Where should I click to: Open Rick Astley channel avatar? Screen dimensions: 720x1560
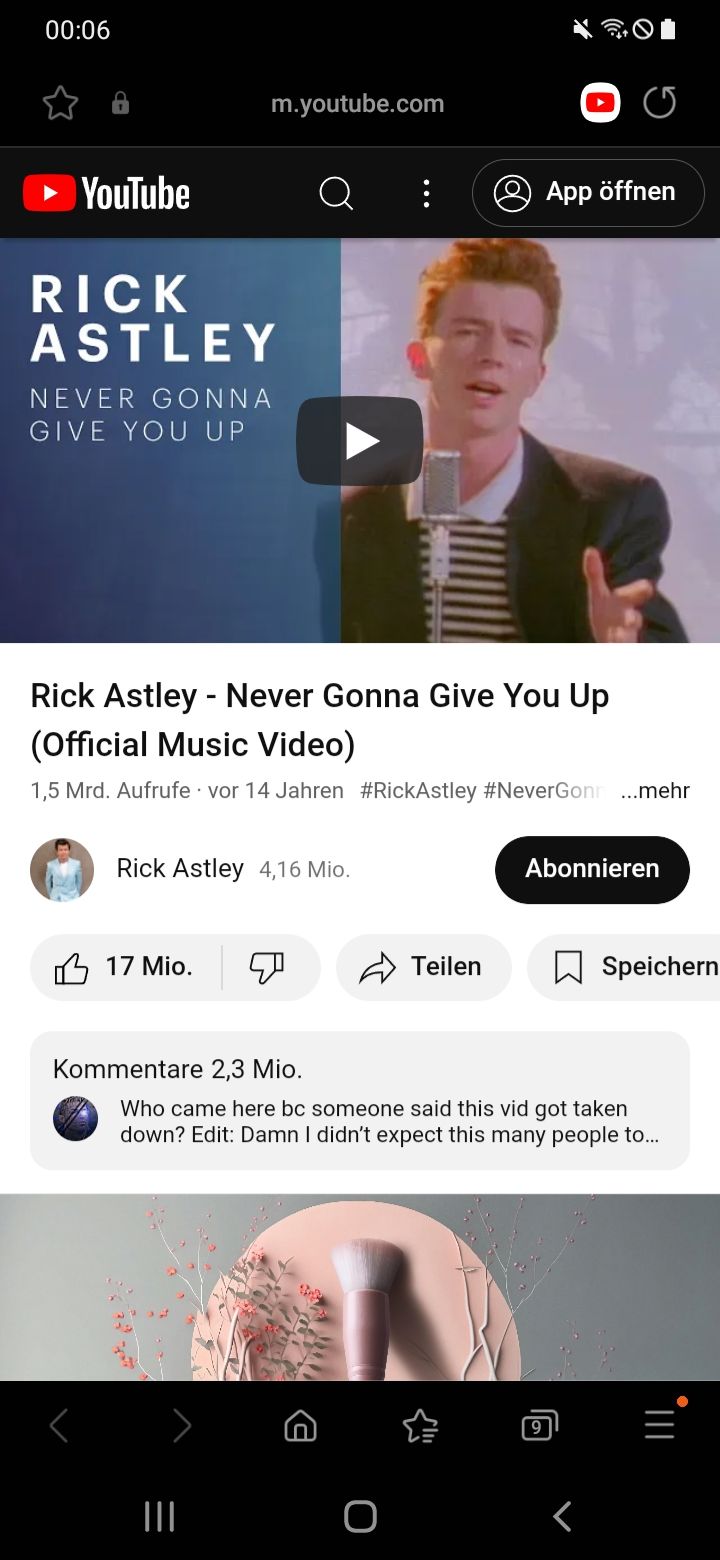[62, 870]
